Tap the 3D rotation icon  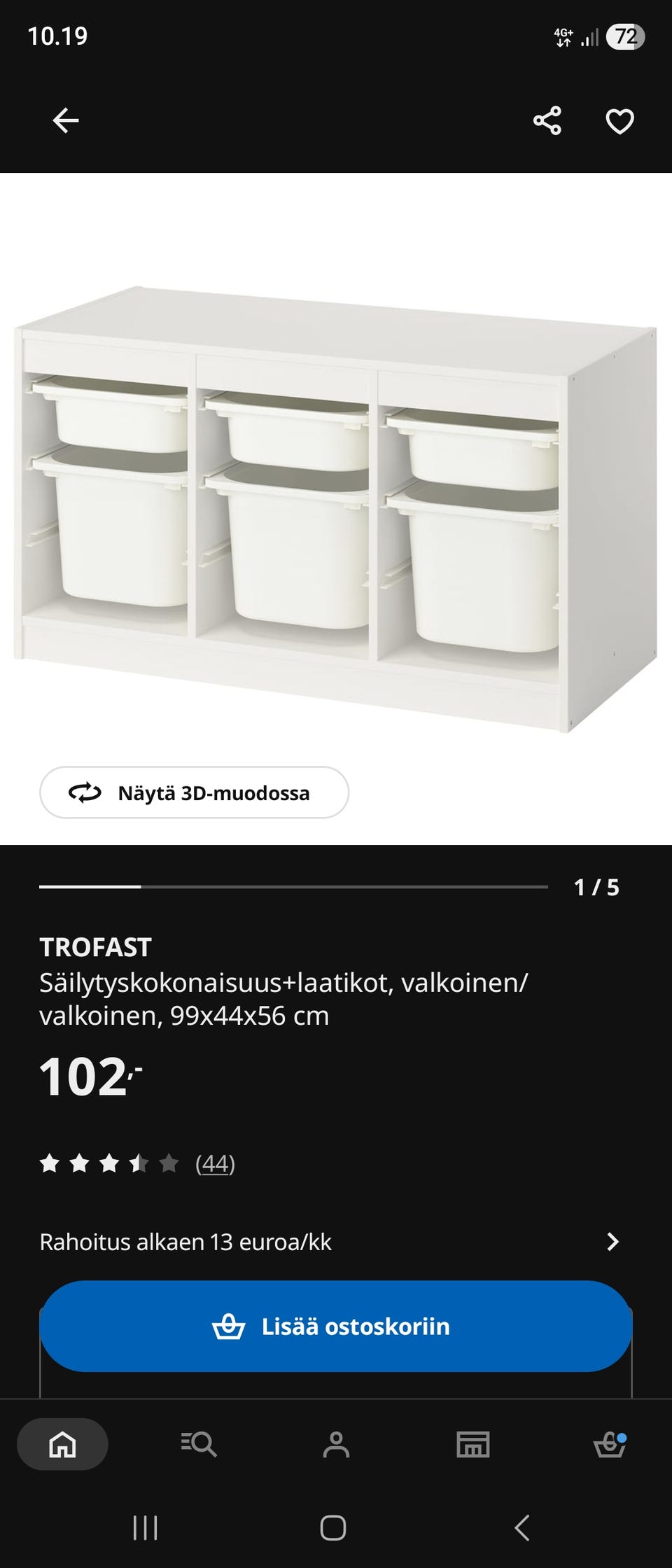(x=84, y=793)
